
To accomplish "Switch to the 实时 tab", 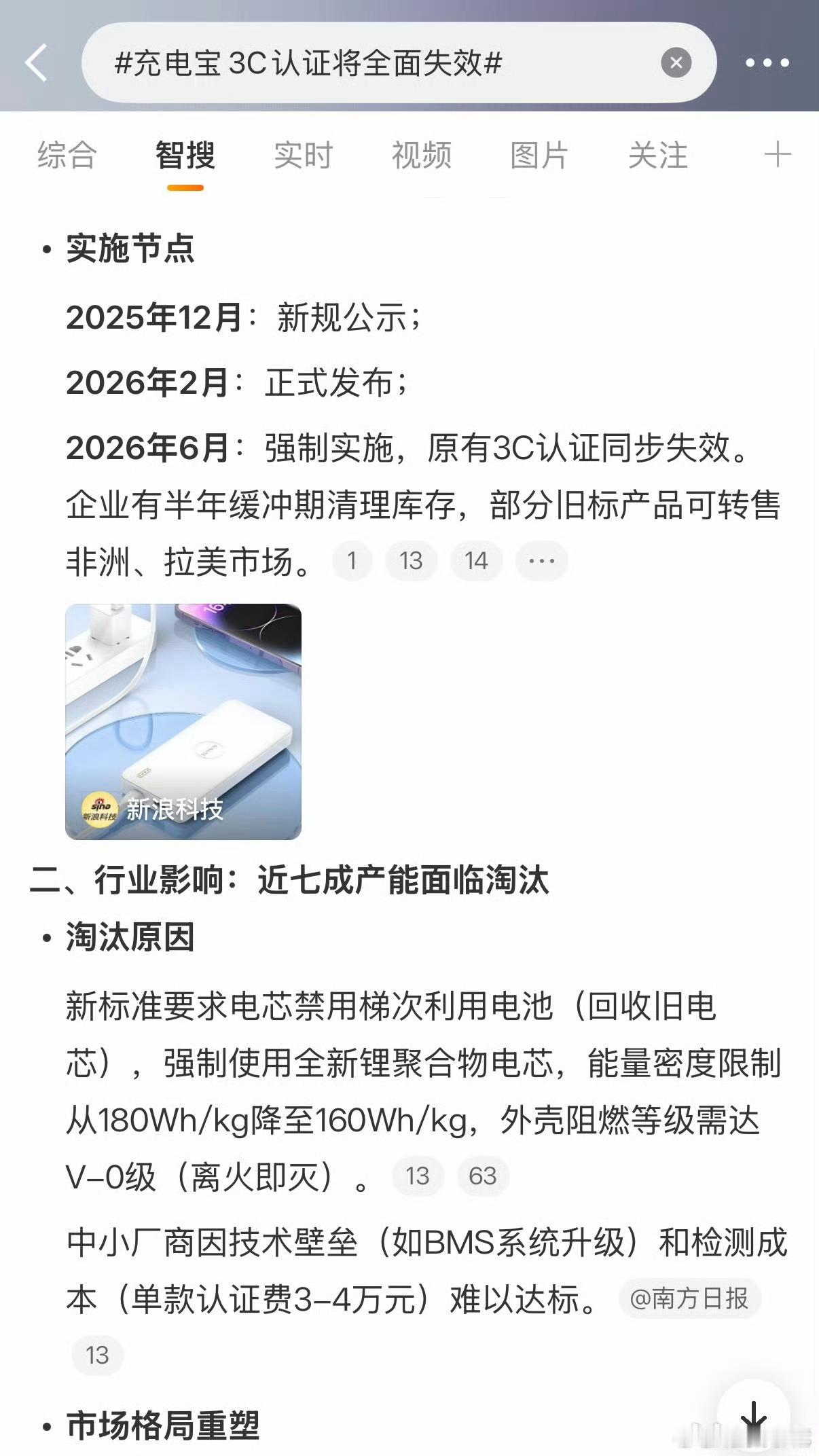I will coord(303,156).
